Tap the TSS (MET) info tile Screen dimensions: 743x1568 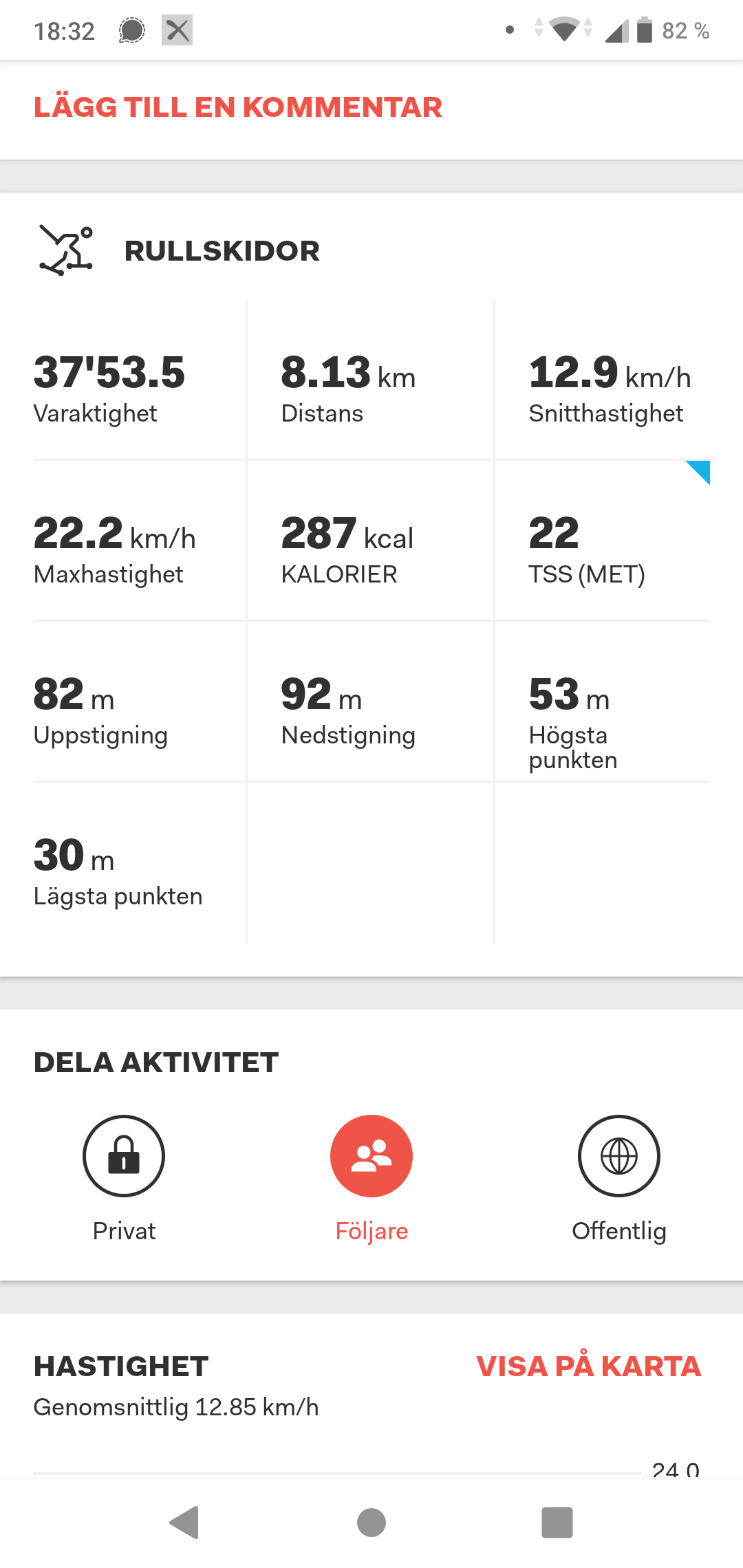[x=602, y=541]
